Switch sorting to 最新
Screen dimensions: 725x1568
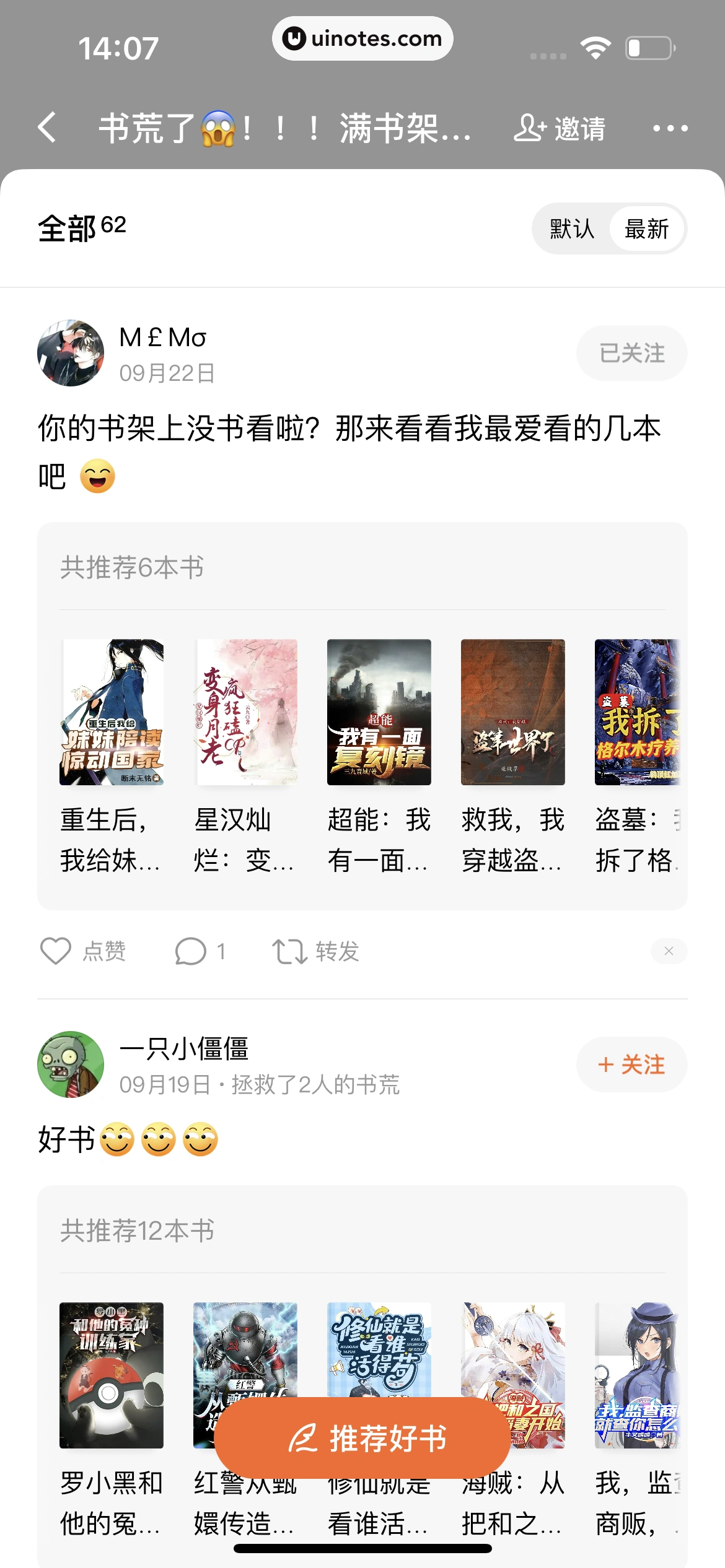pos(646,229)
